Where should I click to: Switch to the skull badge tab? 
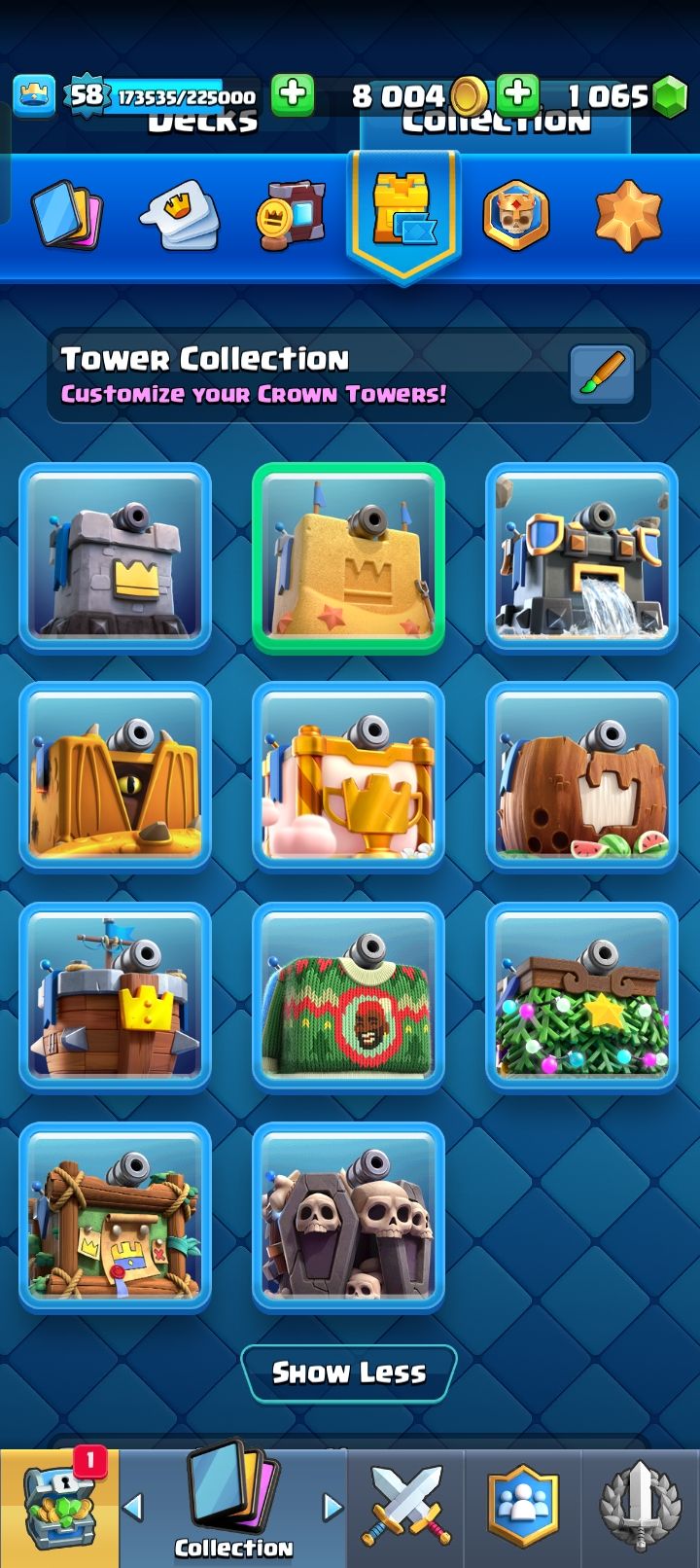click(515, 215)
